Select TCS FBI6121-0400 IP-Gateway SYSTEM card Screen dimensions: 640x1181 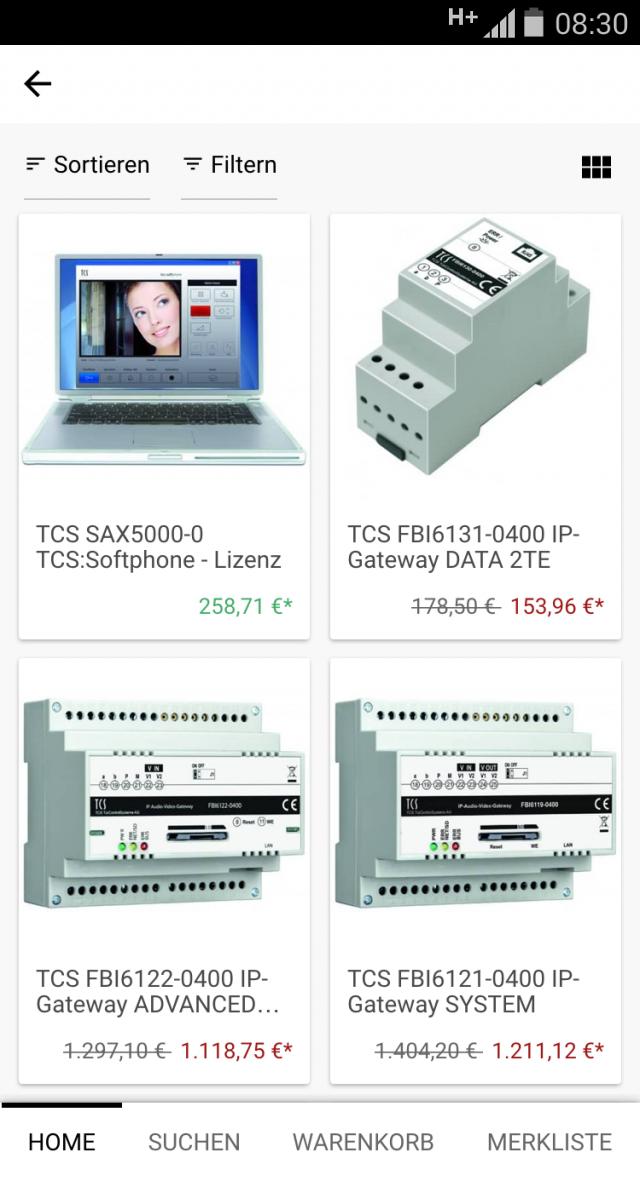pyautogui.click(x=475, y=870)
